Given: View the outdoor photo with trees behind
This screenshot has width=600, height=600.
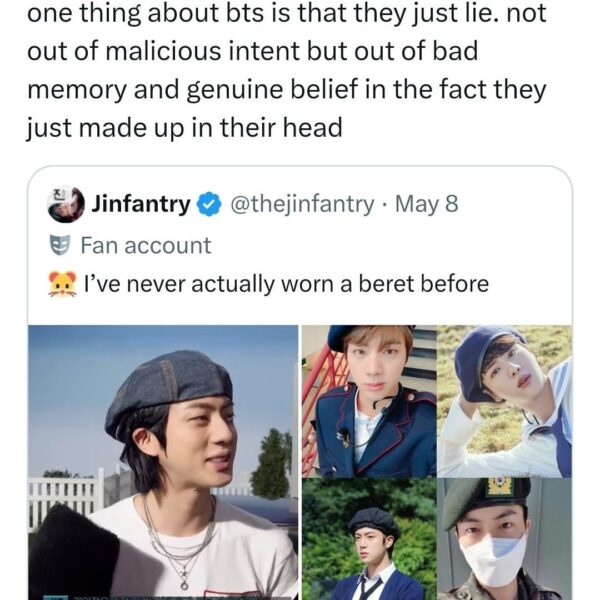Looking at the screenshot, I should point(367,540).
